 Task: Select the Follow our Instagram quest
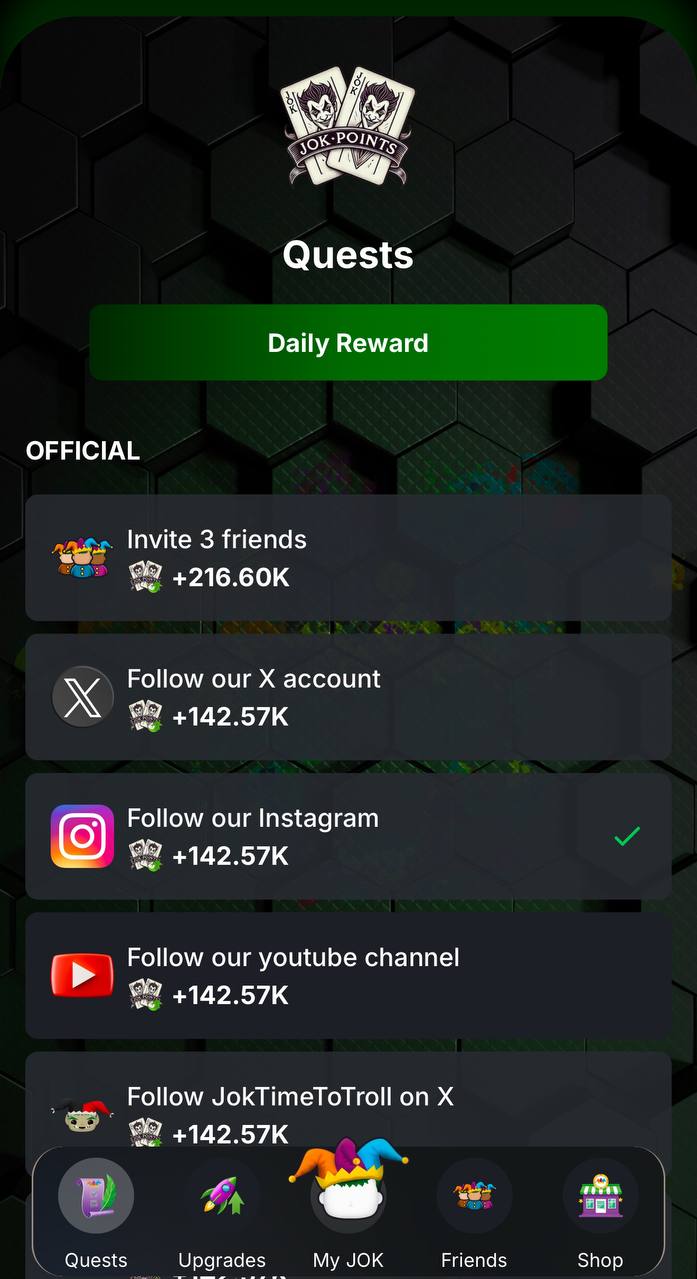[x=348, y=836]
